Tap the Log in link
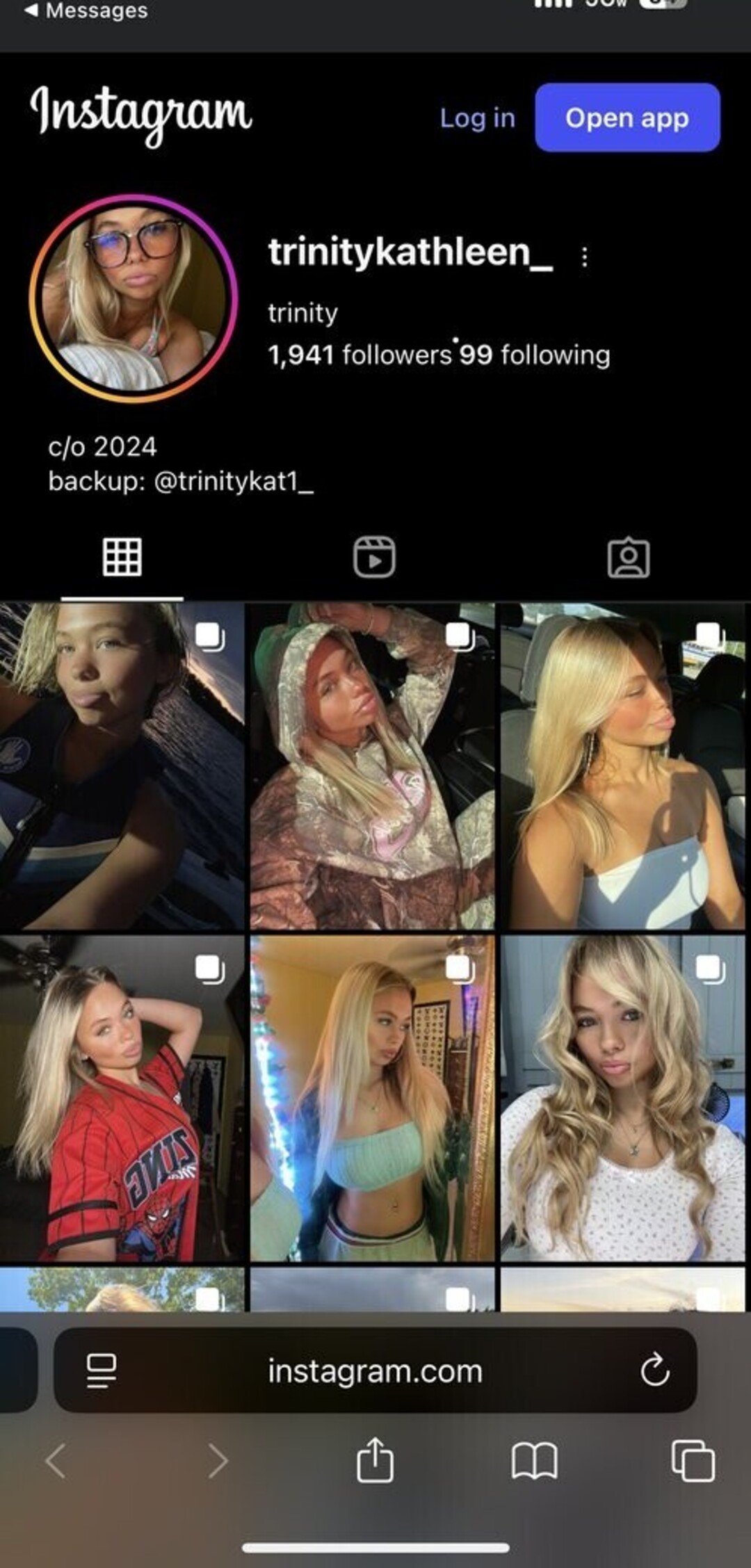 (x=477, y=118)
